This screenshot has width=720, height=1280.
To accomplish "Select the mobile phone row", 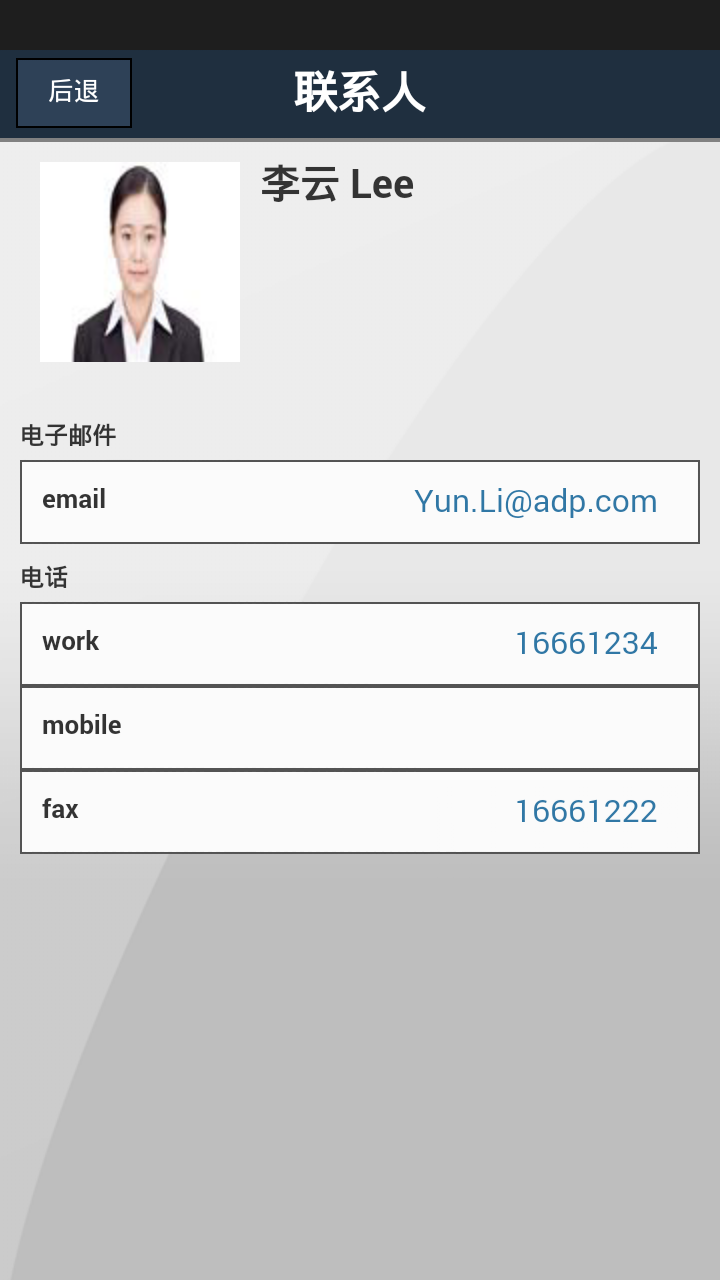I will pyautogui.click(x=360, y=727).
